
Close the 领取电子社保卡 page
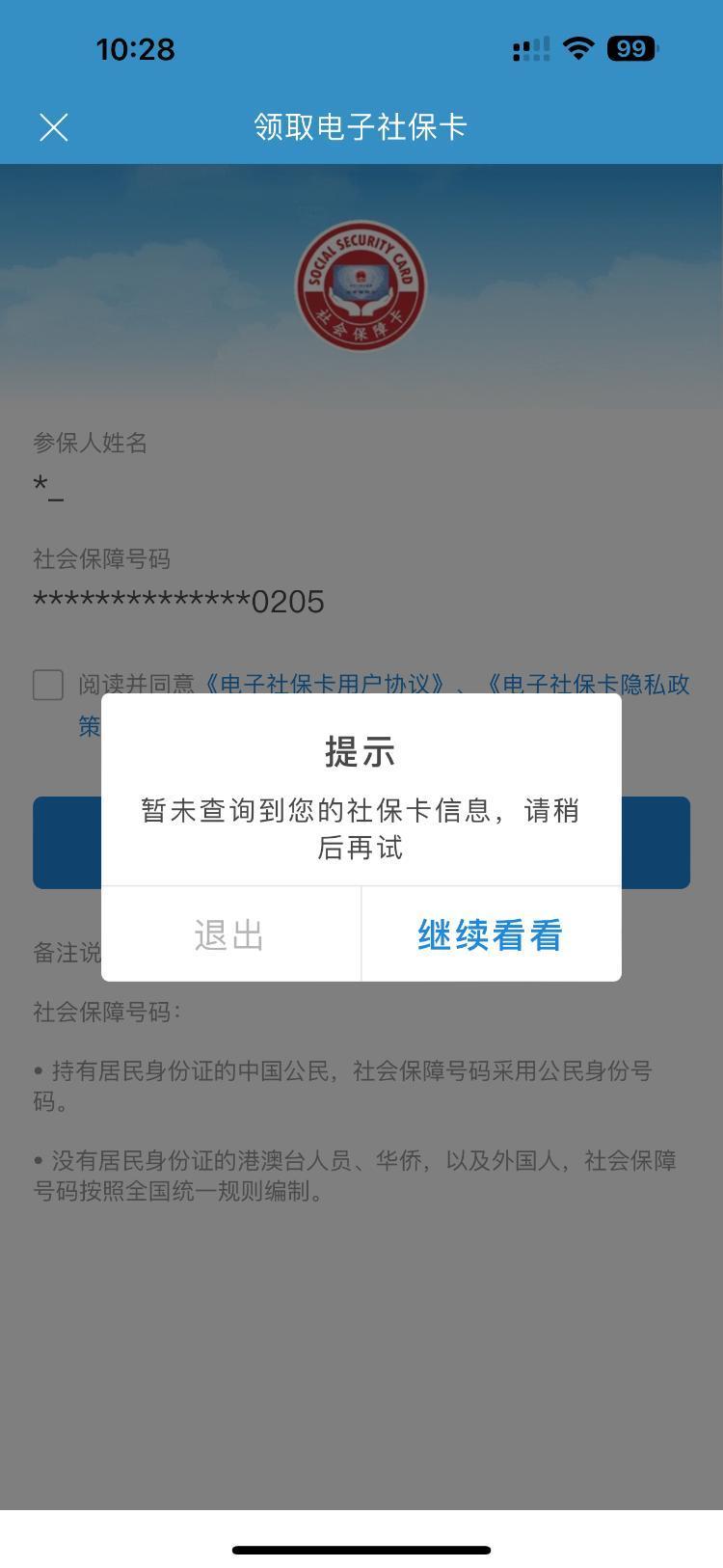54,127
